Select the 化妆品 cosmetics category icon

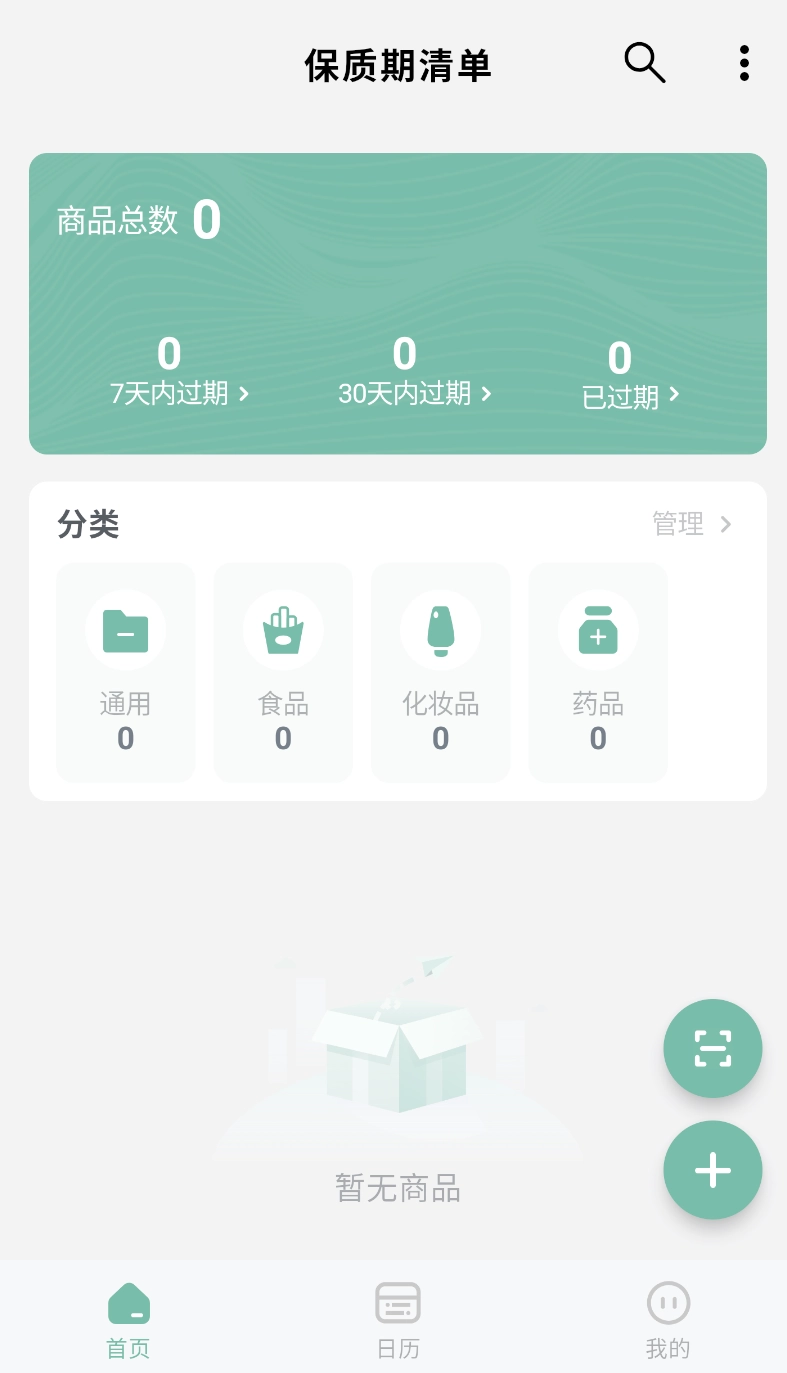440,629
